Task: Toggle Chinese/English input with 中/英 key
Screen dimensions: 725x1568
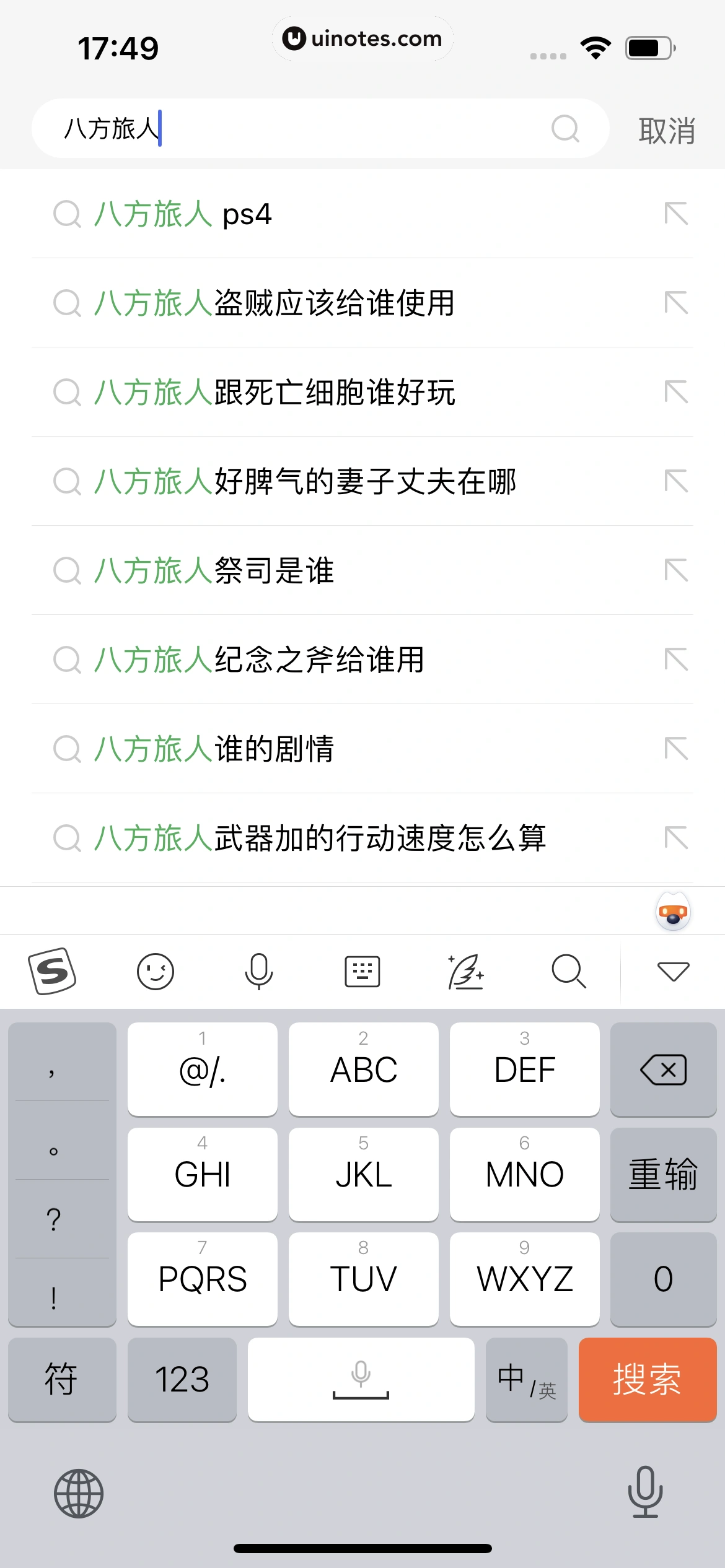Action: (526, 1379)
